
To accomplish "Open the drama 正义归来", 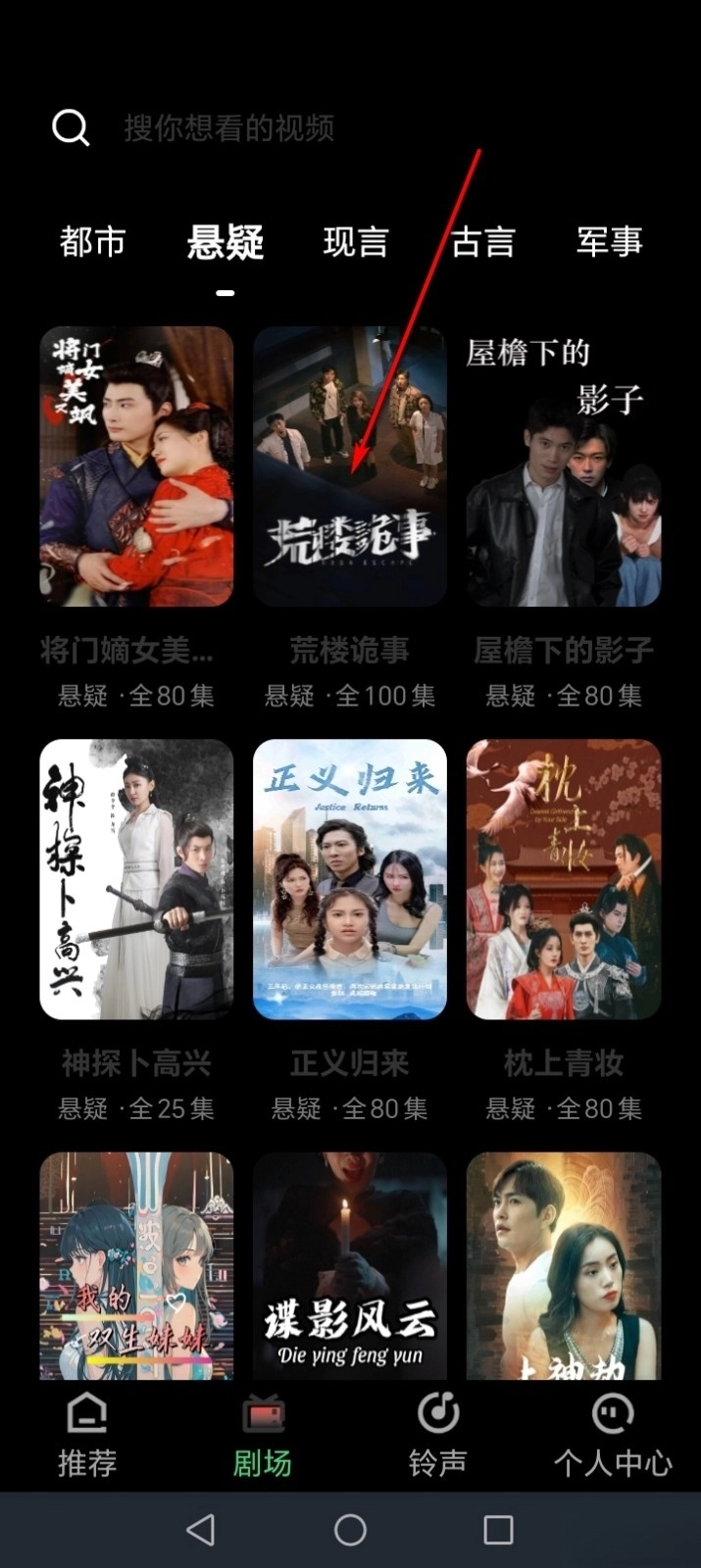I will coord(350,879).
